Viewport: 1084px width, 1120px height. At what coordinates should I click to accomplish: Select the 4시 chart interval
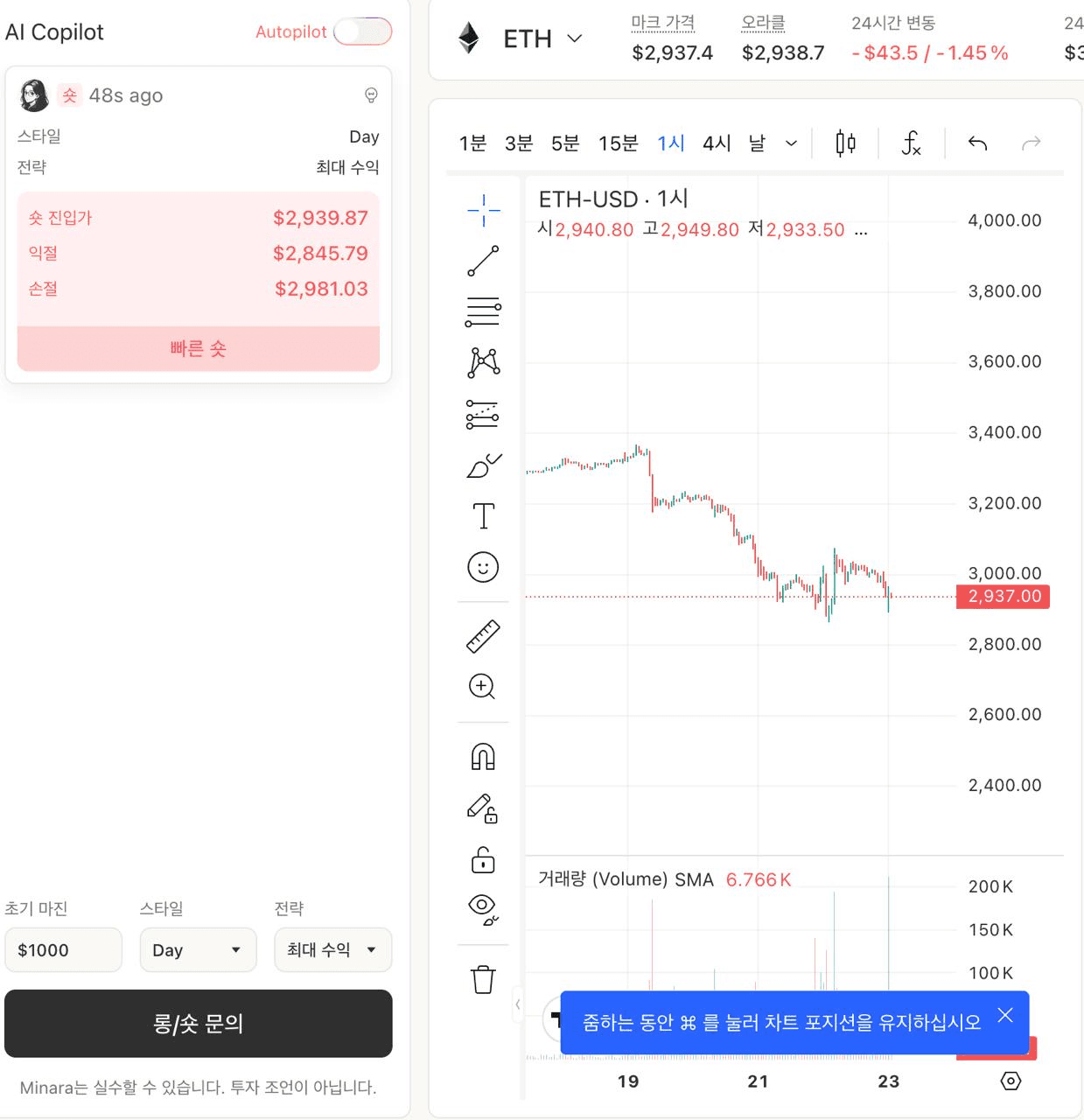pos(717,143)
